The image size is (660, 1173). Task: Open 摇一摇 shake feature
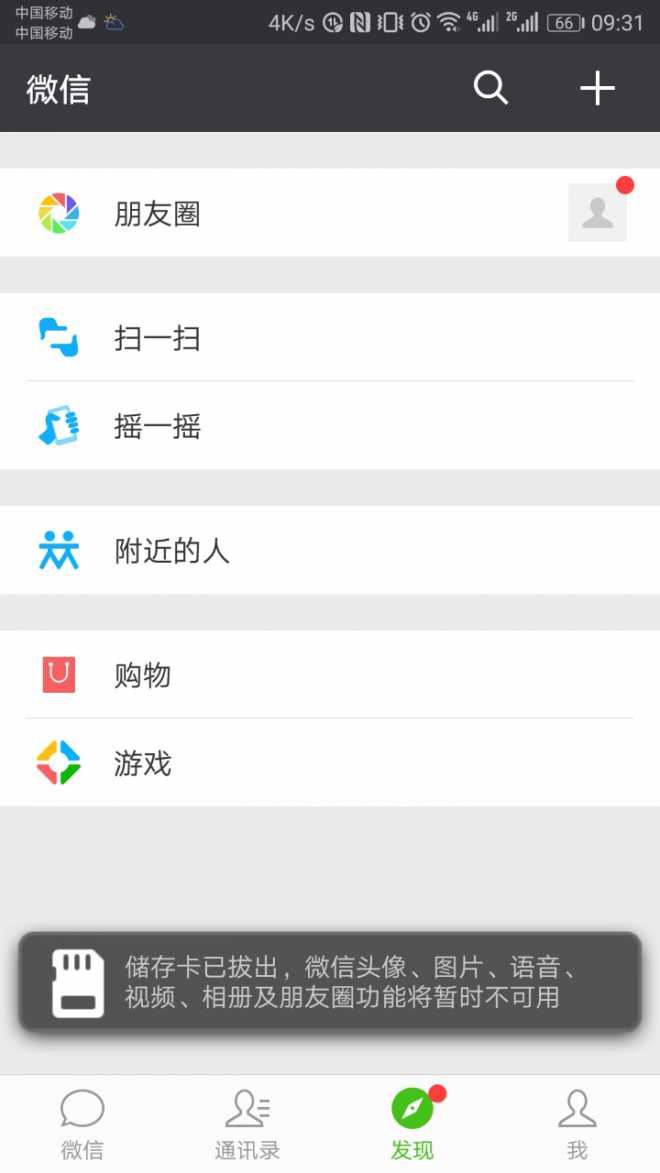[x=330, y=426]
